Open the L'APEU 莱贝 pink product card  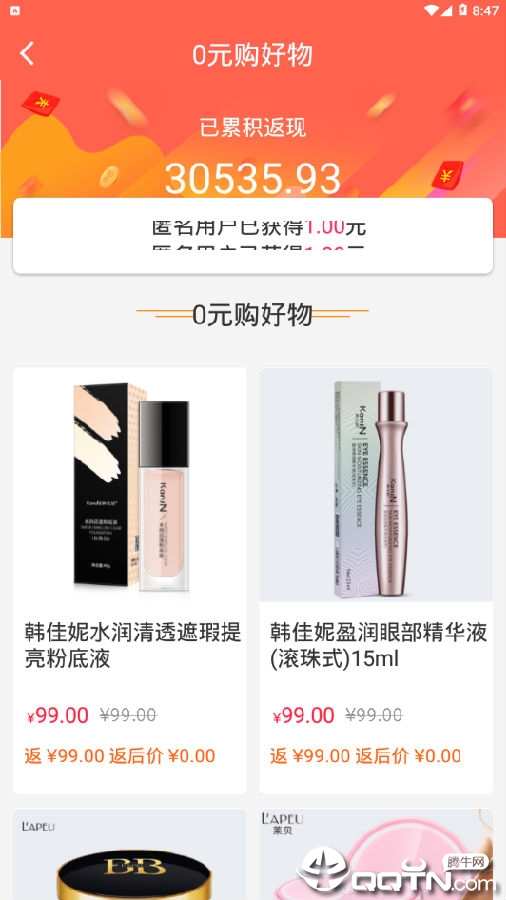pyautogui.click(x=376, y=854)
